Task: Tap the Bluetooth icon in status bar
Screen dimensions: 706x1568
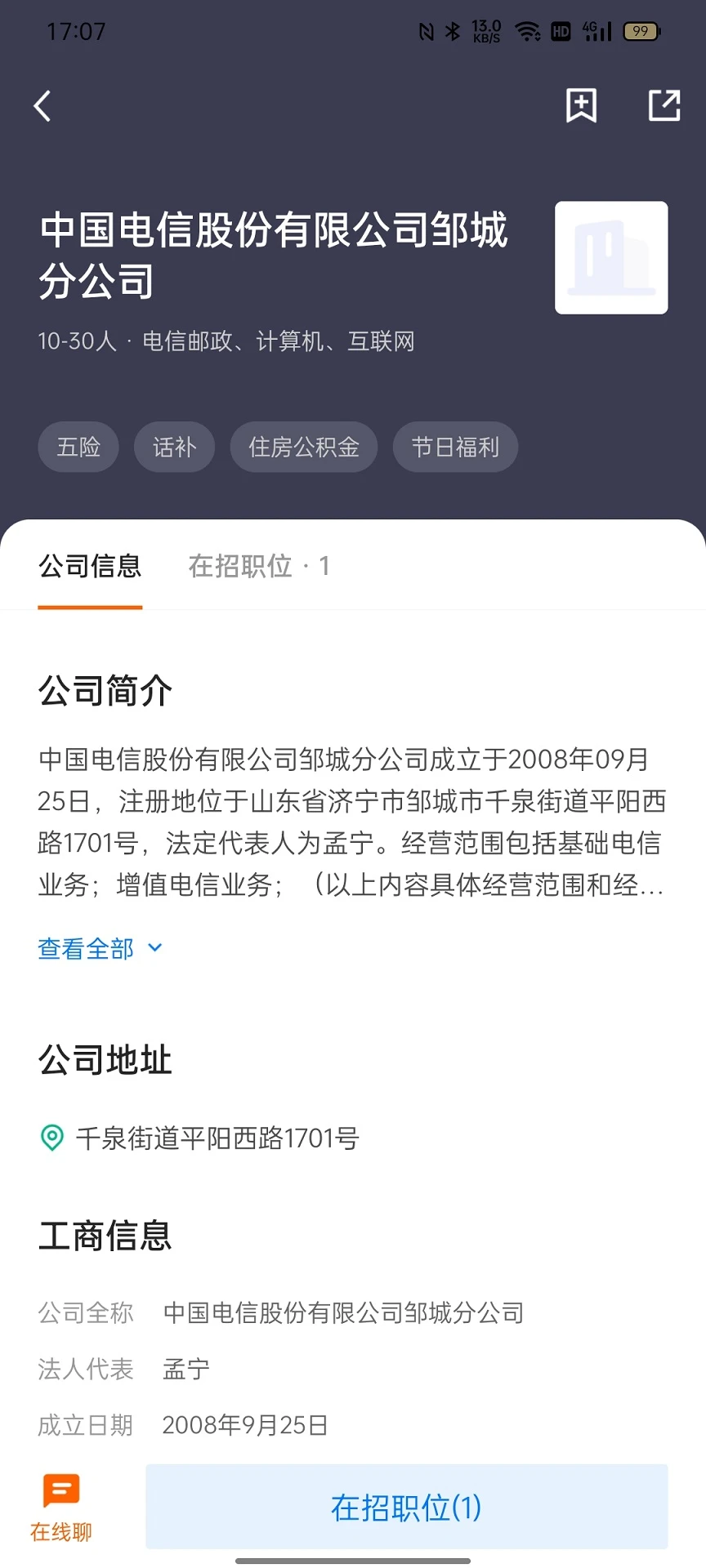Action: pos(453,31)
